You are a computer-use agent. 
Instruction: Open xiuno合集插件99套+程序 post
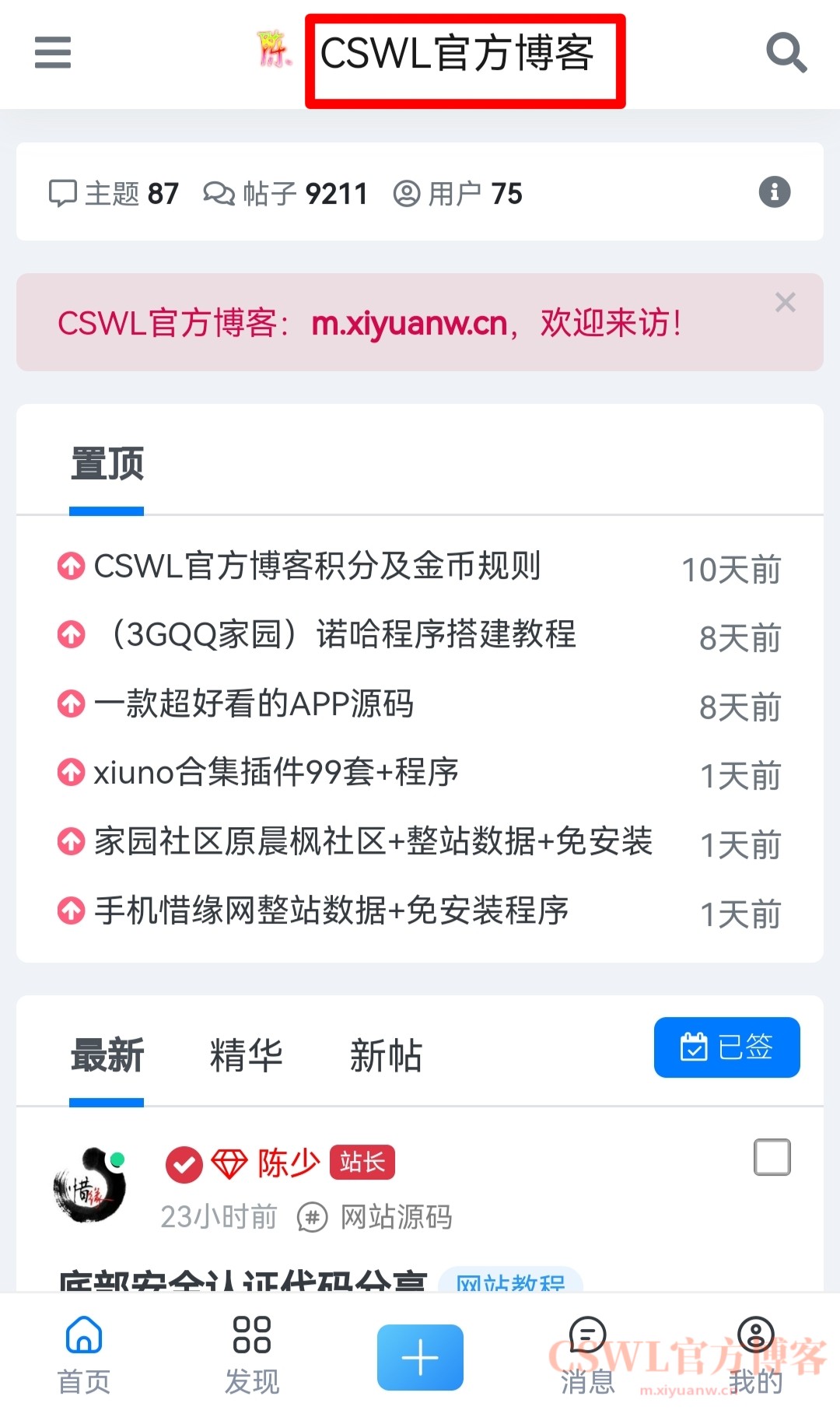pos(276,772)
